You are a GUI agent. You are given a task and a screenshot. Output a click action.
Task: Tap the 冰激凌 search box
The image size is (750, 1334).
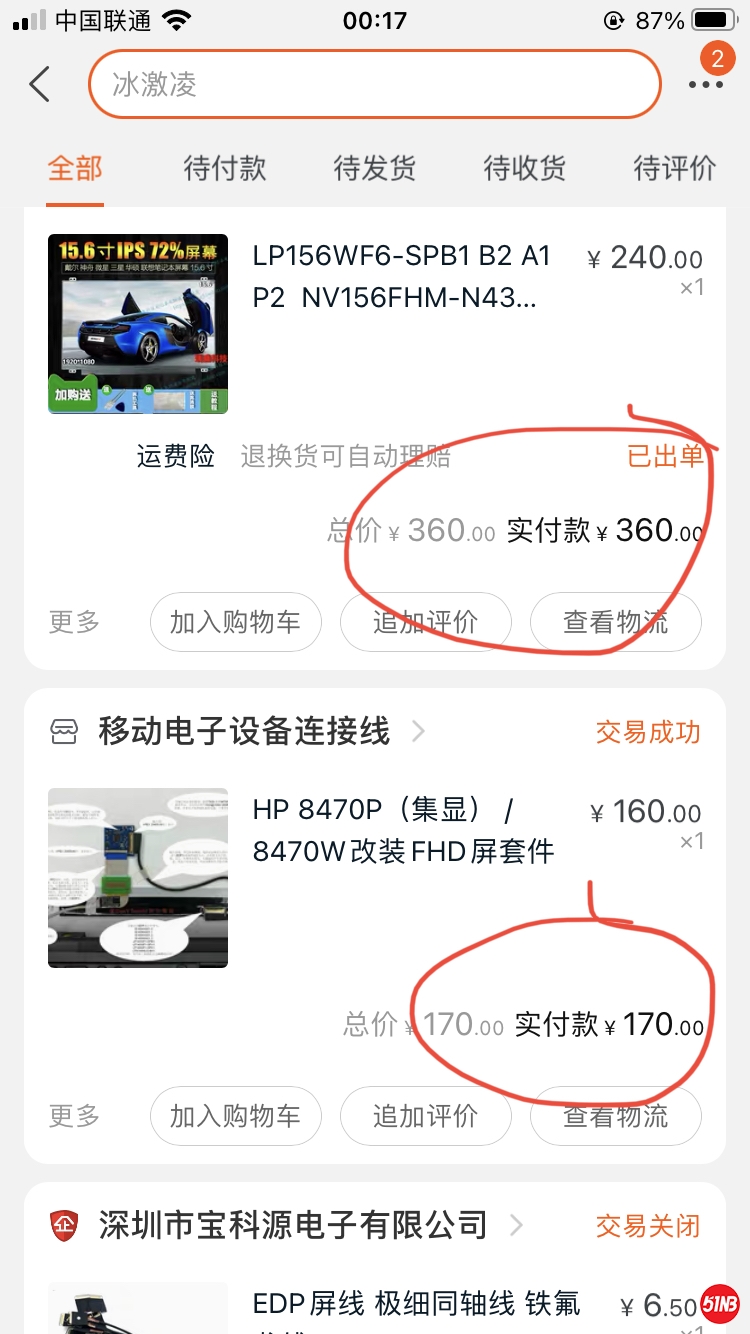click(374, 84)
